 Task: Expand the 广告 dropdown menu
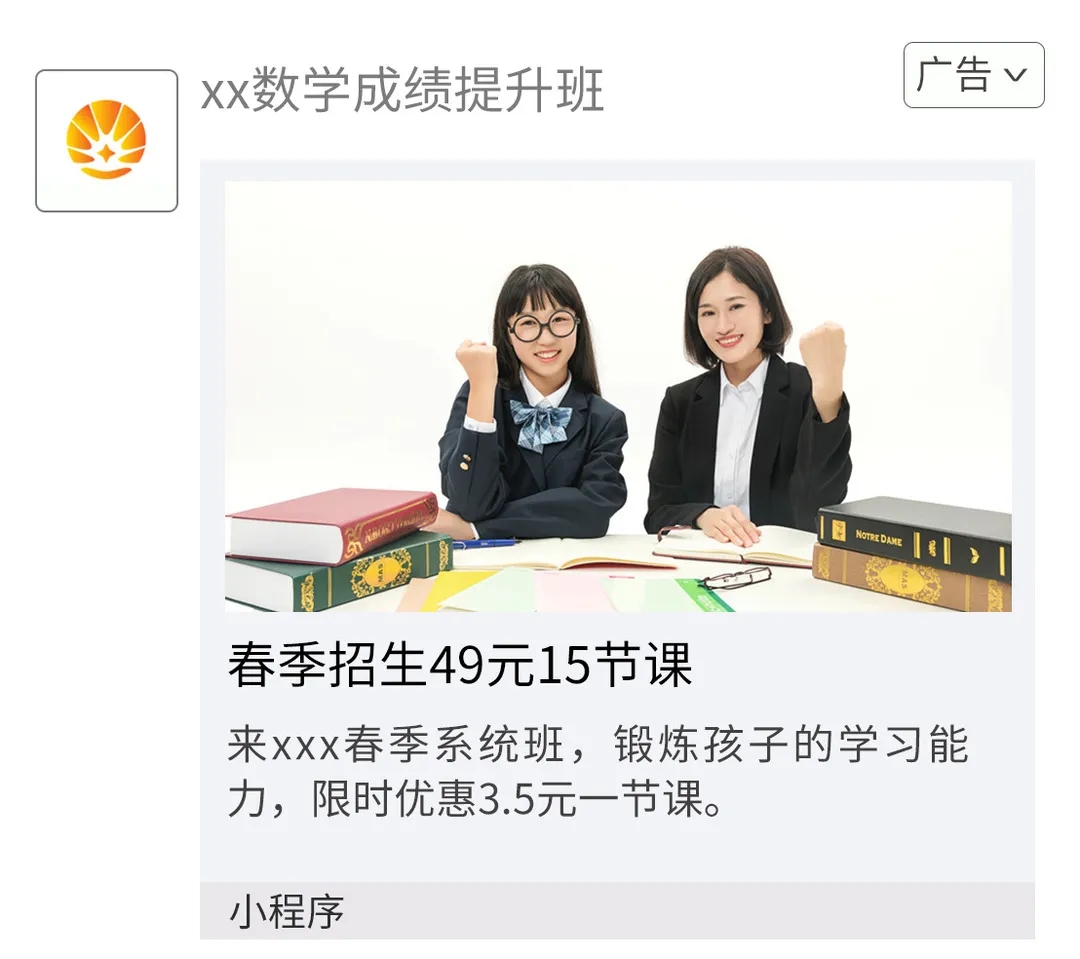pos(973,75)
